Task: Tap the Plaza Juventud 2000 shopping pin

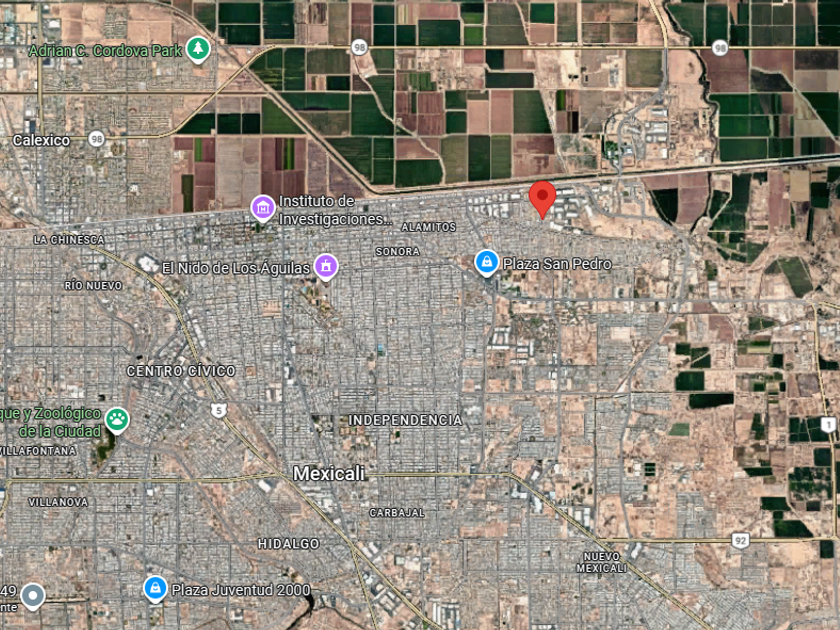Action: tap(155, 589)
